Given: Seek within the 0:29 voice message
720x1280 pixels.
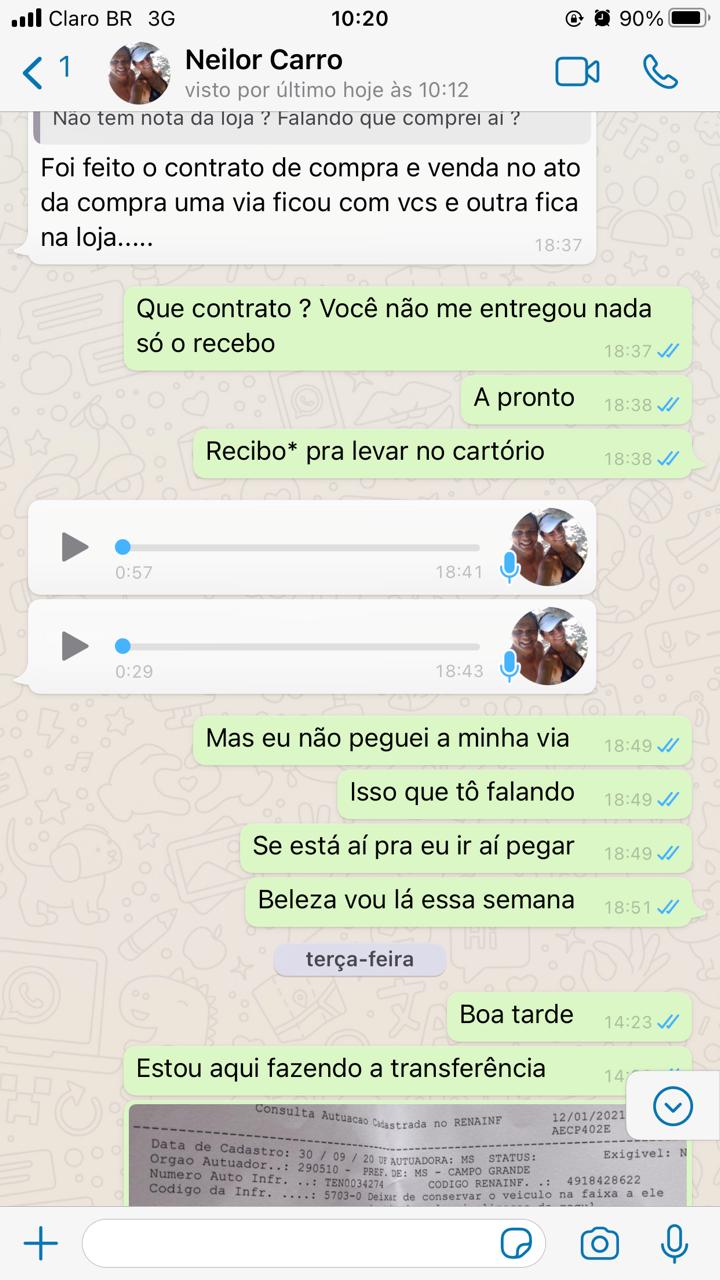Looking at the screenshot, I should [300, 646].
